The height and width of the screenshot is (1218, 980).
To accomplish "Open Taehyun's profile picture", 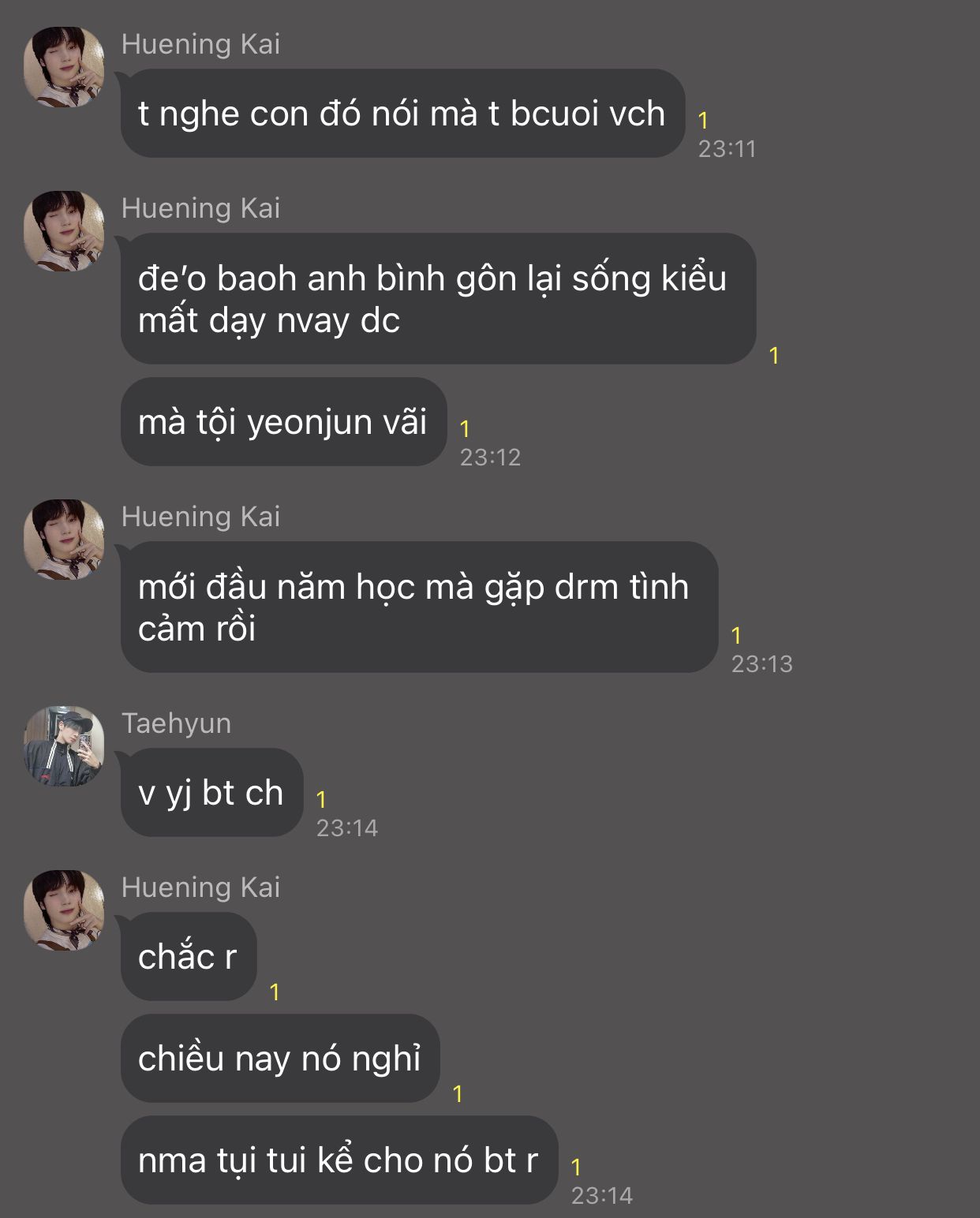I will coord(64,745).
